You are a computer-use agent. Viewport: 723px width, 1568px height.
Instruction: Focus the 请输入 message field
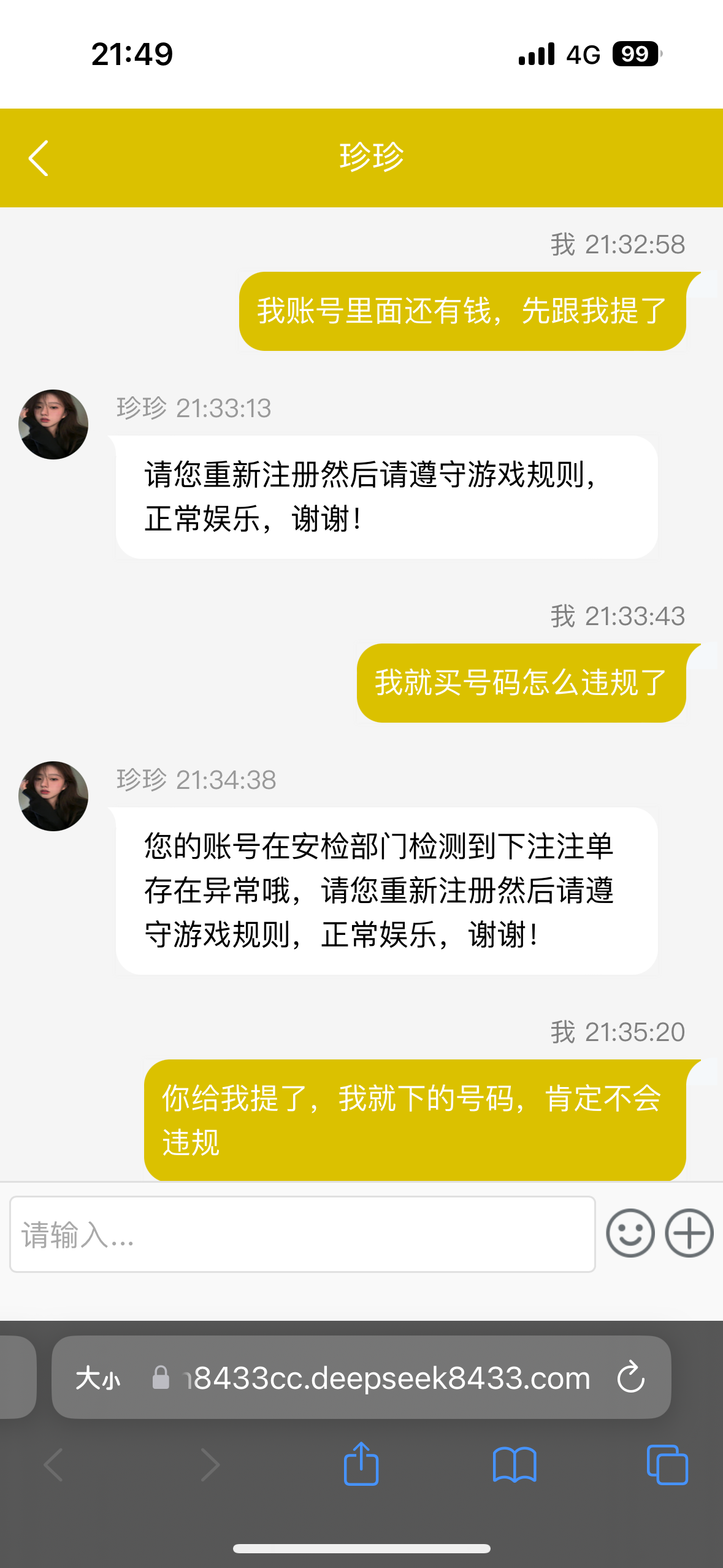pos(302,1234)
